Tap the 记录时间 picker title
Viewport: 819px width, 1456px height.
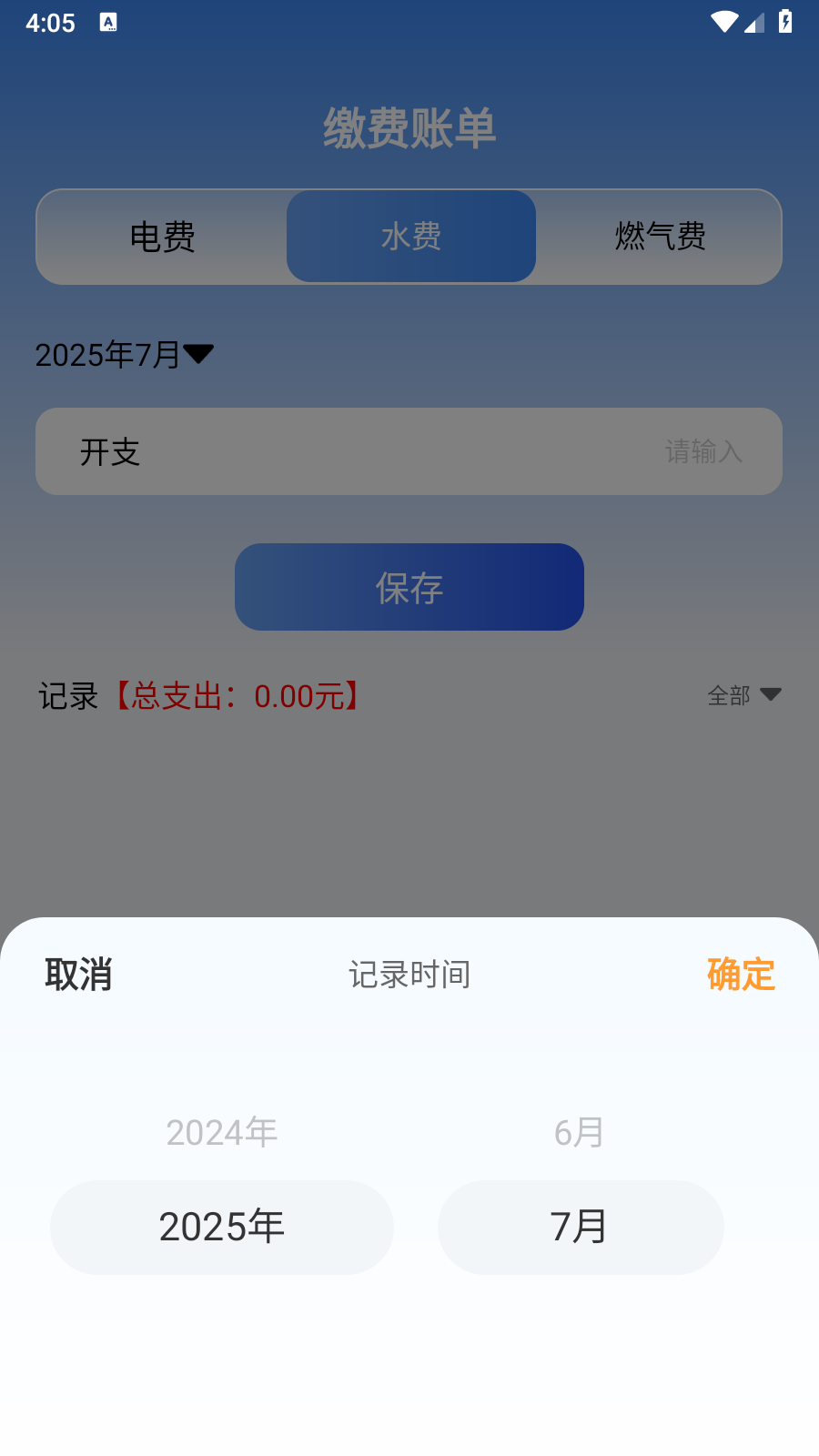pyautogui.click(x=409, y=973)
